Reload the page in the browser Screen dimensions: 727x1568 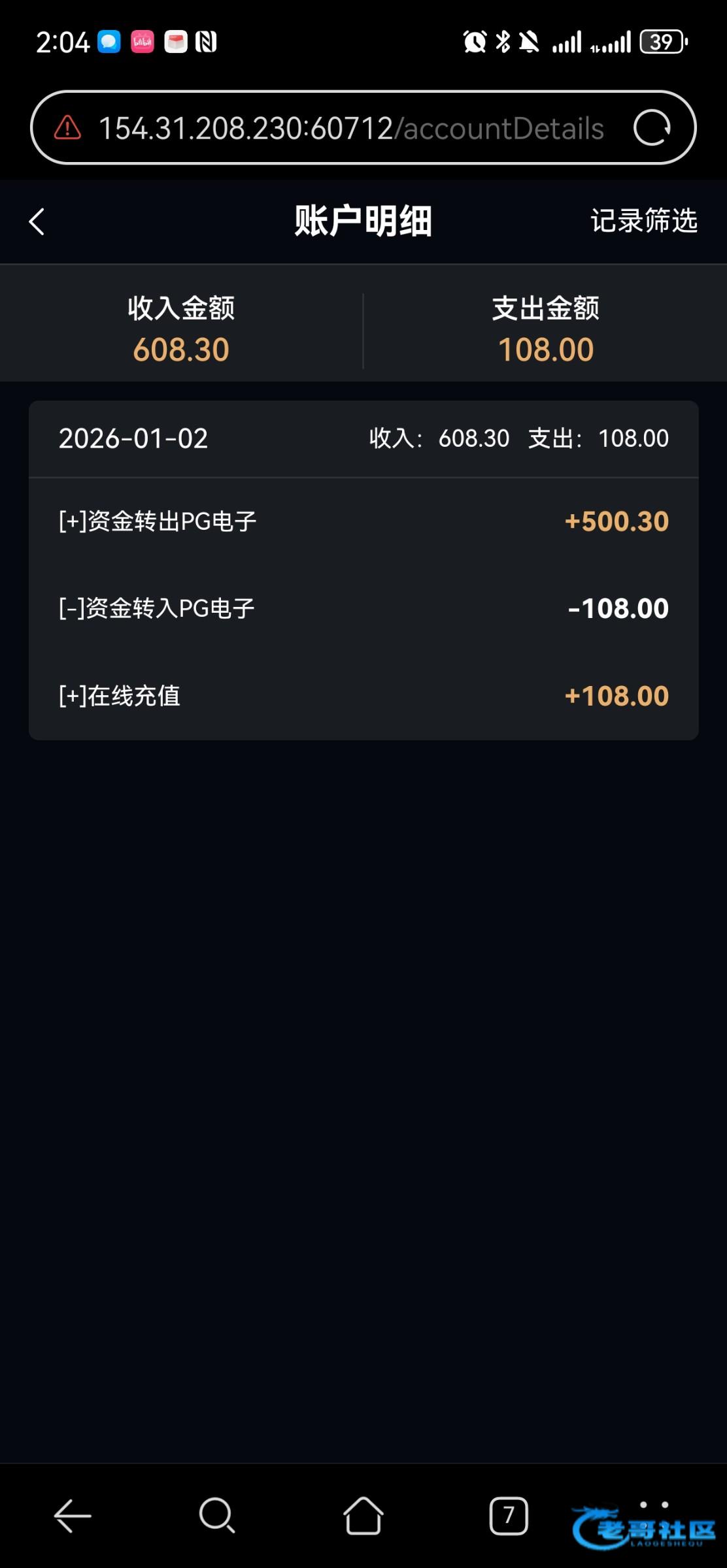tap(651, 127)
